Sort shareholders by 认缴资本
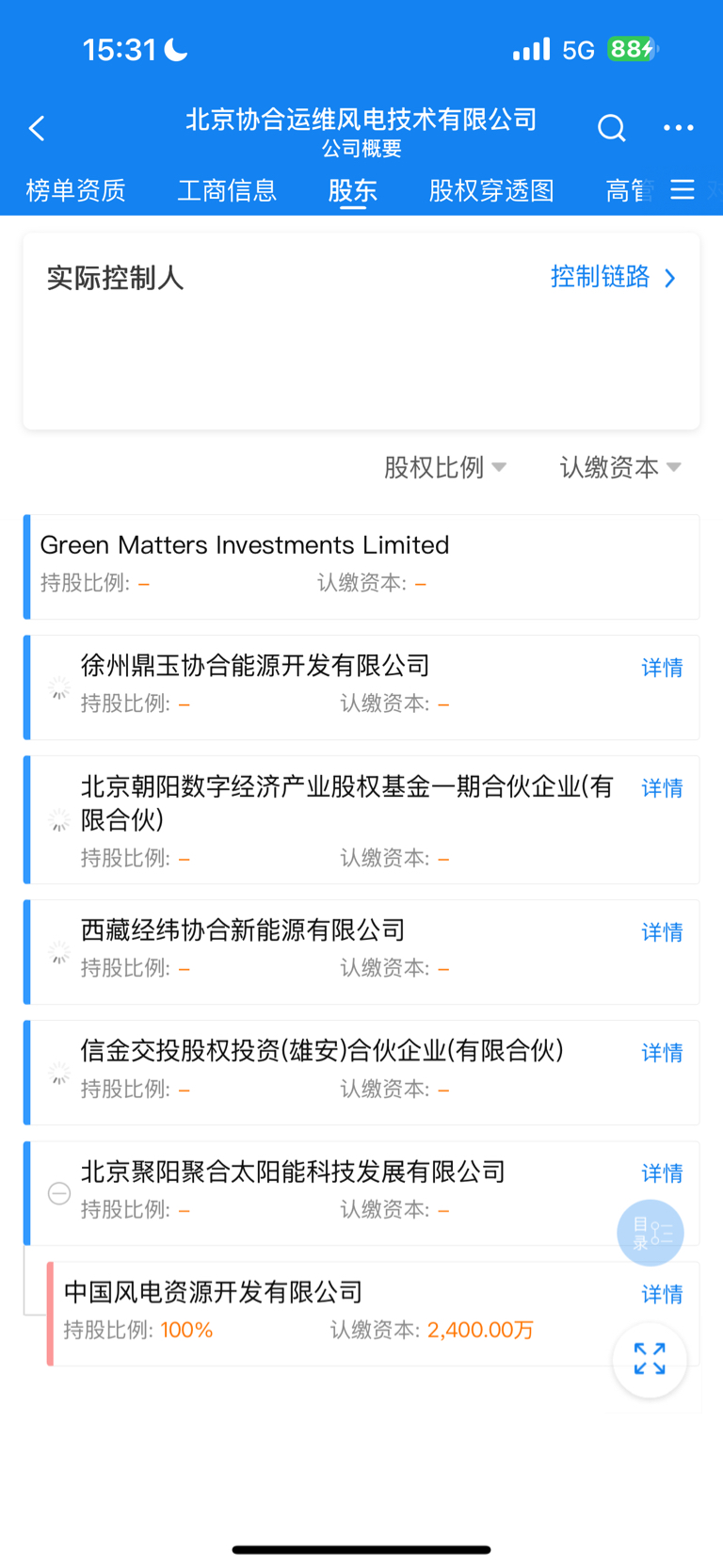 619,467
